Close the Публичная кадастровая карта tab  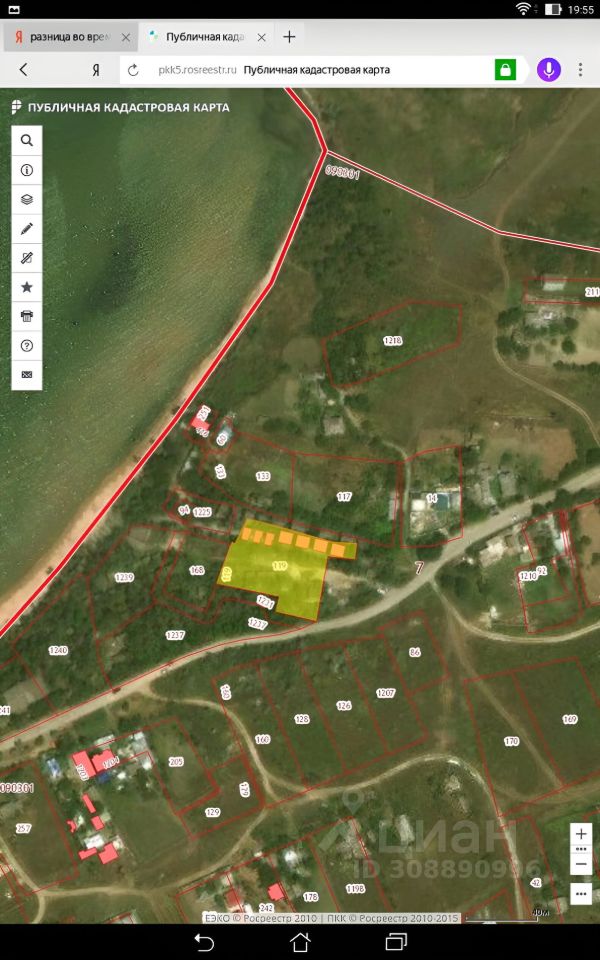pos(263,37)
